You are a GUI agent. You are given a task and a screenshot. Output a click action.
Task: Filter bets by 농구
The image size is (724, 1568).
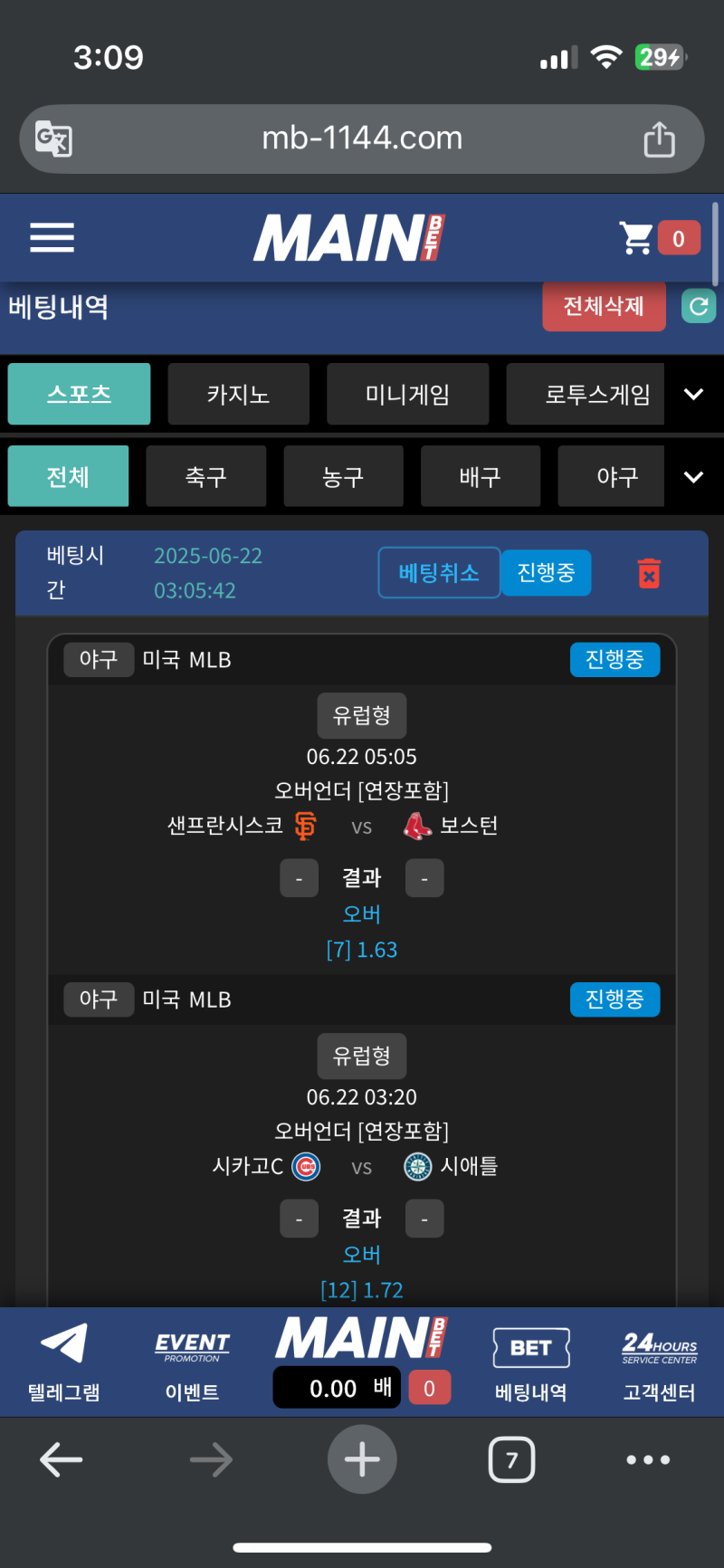coord(343,476)
